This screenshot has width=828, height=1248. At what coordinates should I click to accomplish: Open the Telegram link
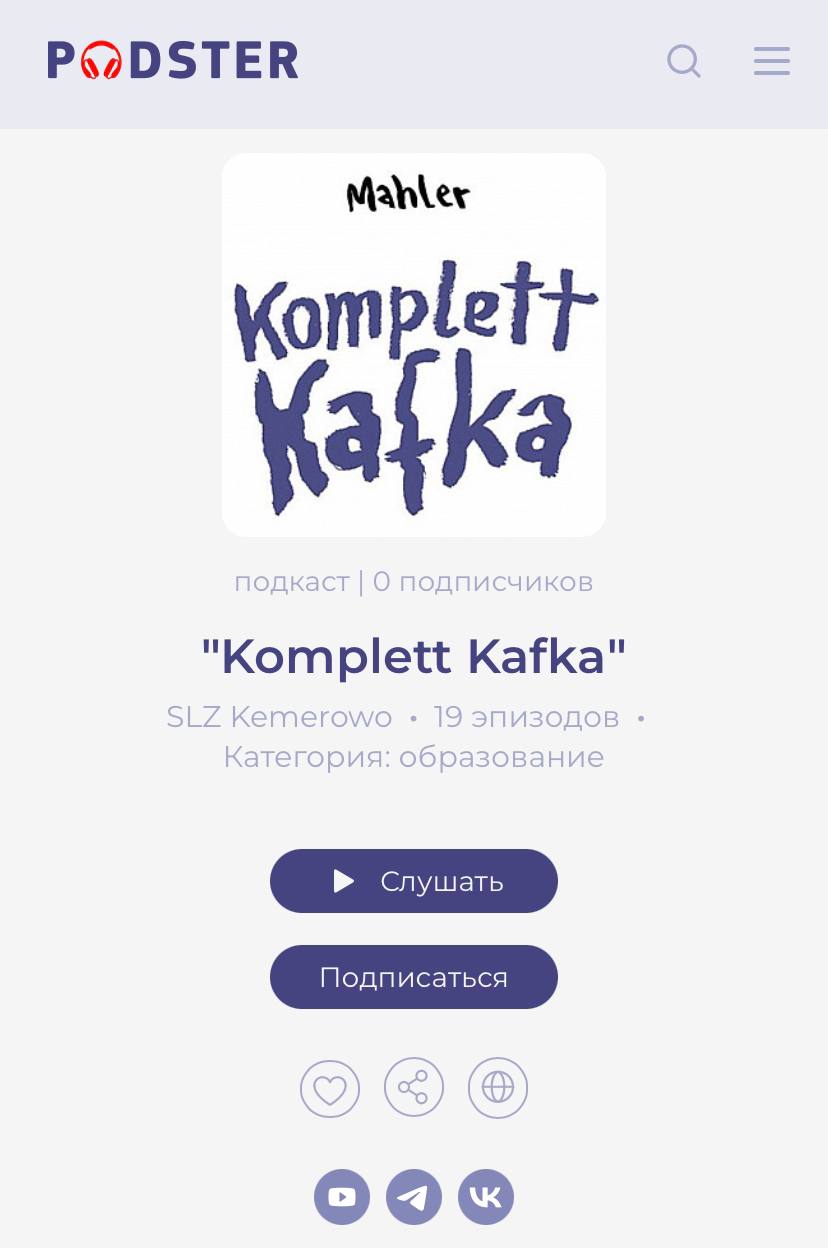tap(413, 1197)
